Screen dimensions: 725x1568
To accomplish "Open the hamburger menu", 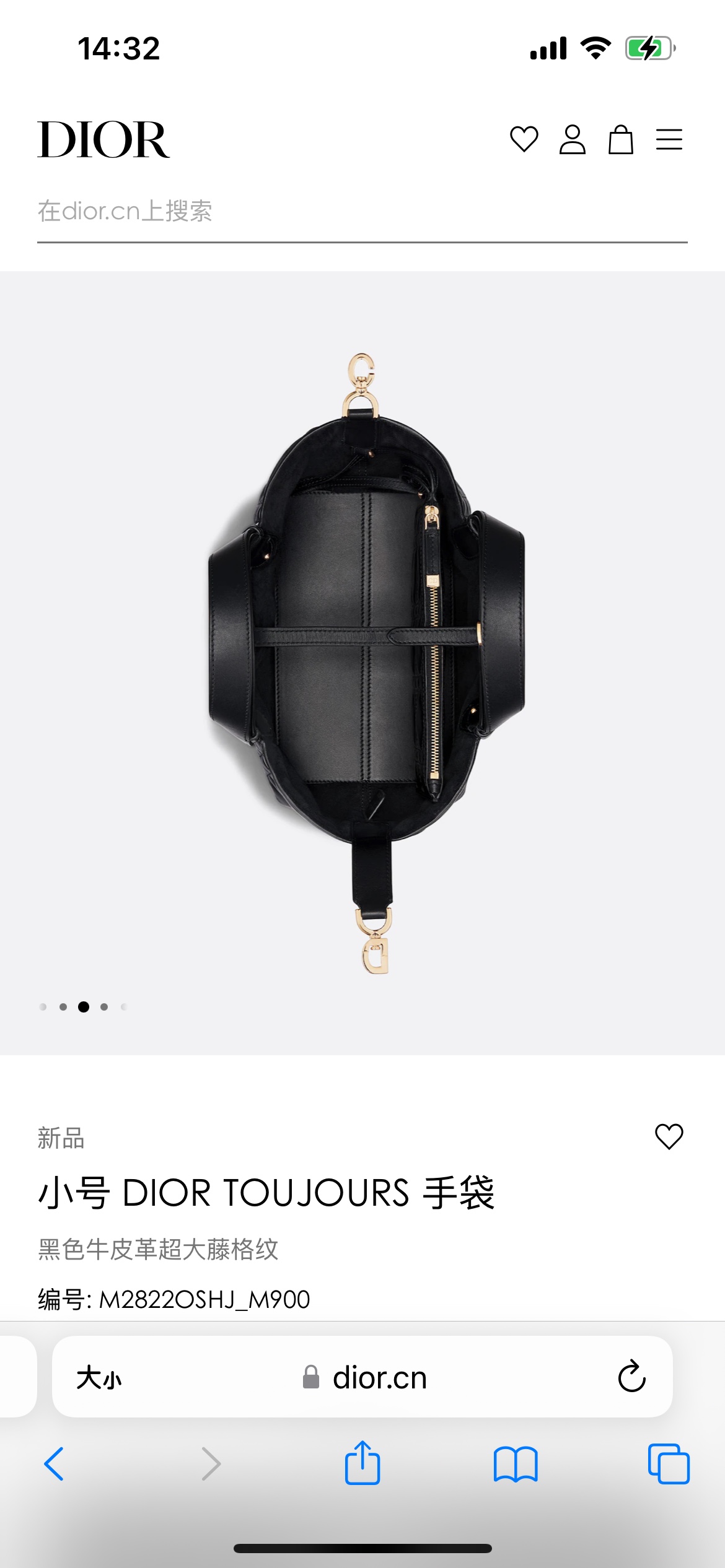I will tap(669, 139).
